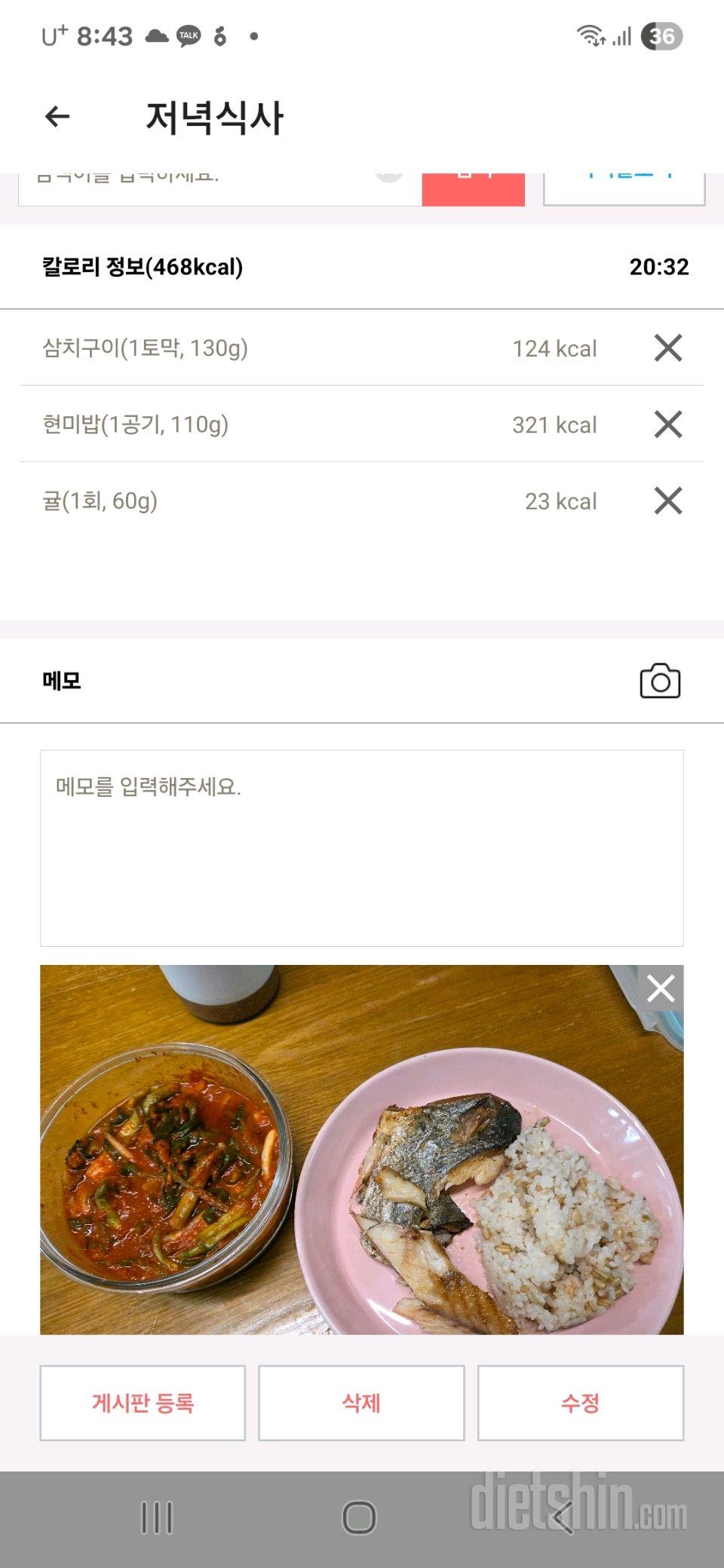Go back from the 저녁식사 screen

click(x=57, y=117)
